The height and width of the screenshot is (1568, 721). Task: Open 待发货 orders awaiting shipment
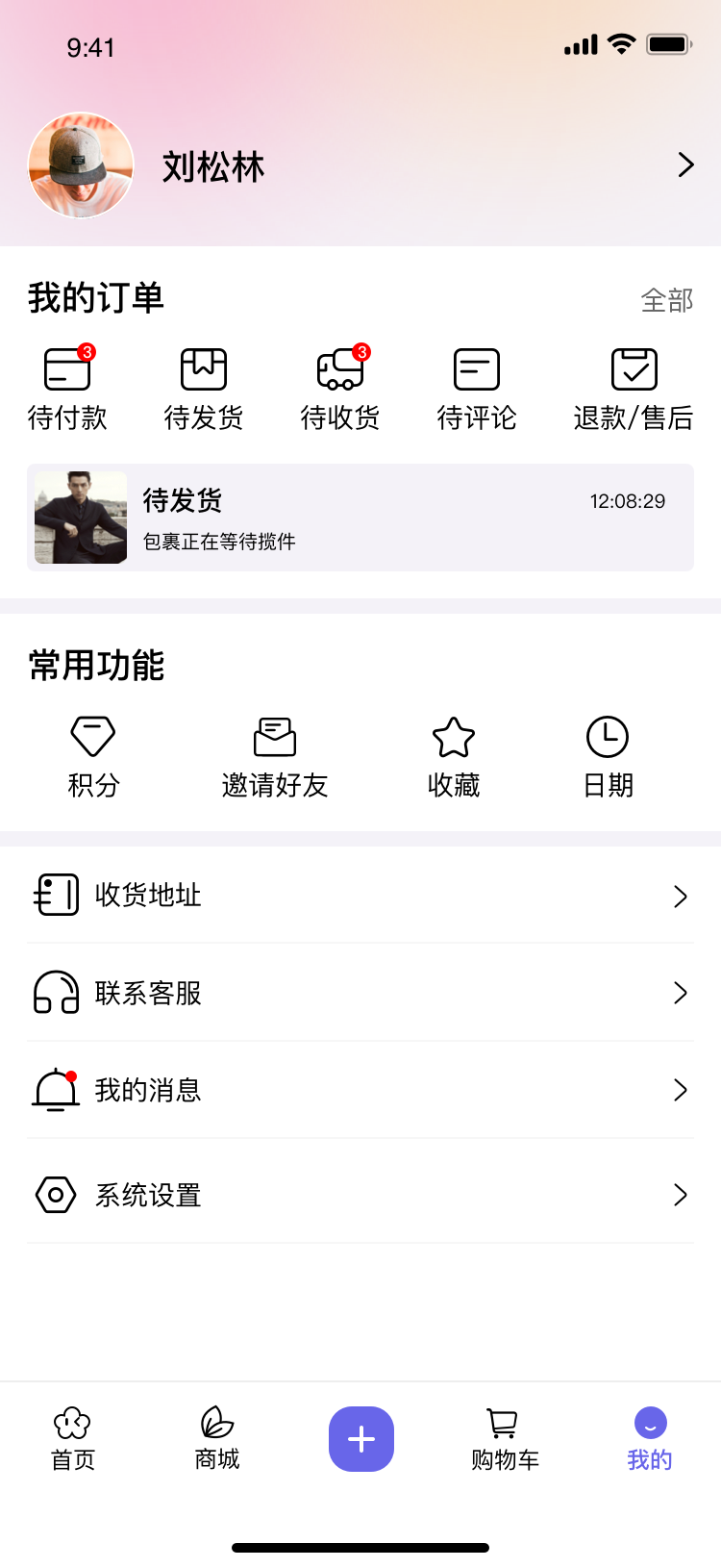(x=204, y=389)
